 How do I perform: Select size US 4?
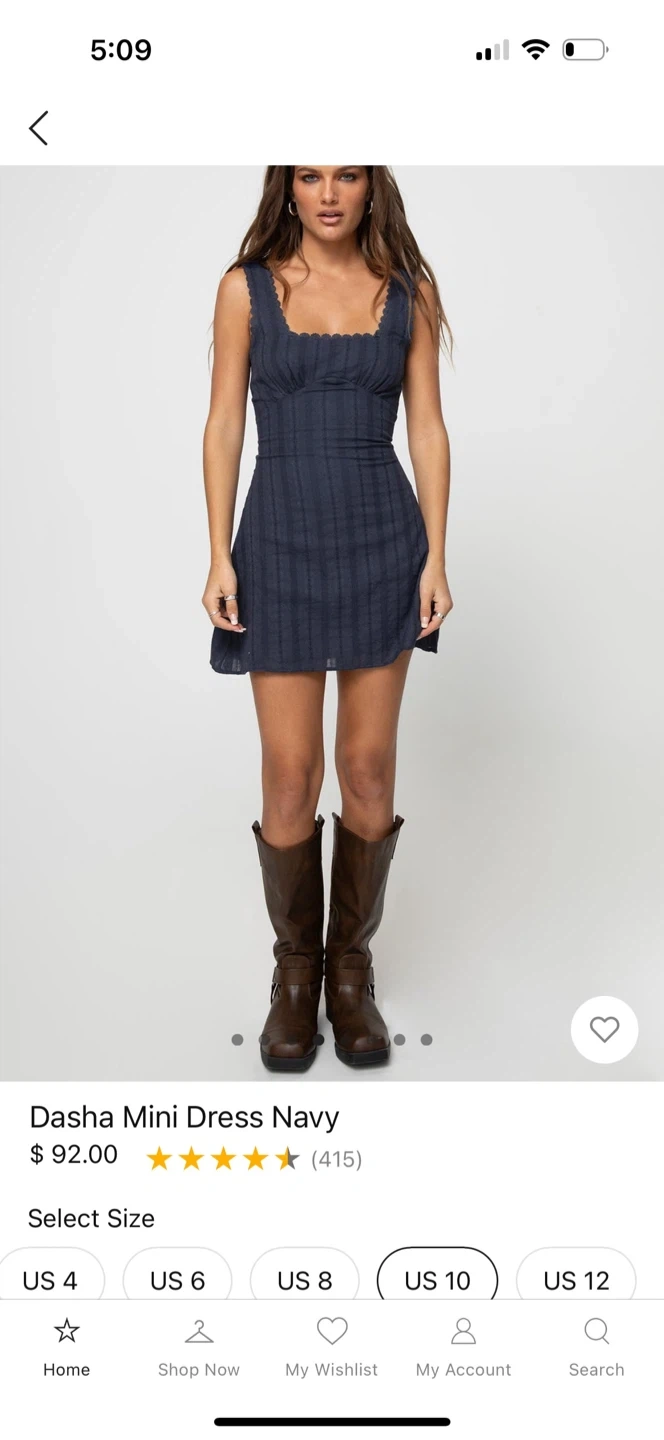point(50,1279)
